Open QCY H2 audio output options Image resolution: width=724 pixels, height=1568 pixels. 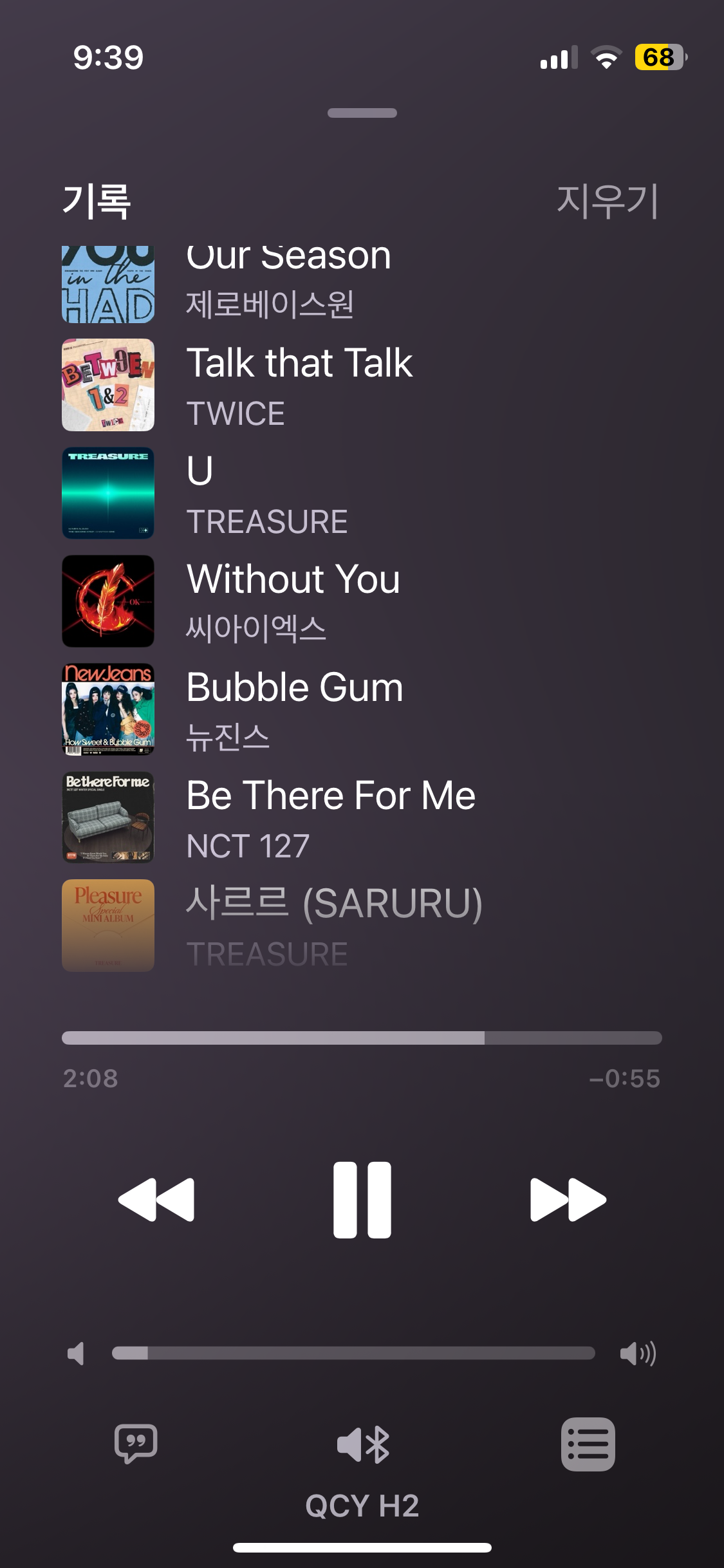coord(362,1445)
